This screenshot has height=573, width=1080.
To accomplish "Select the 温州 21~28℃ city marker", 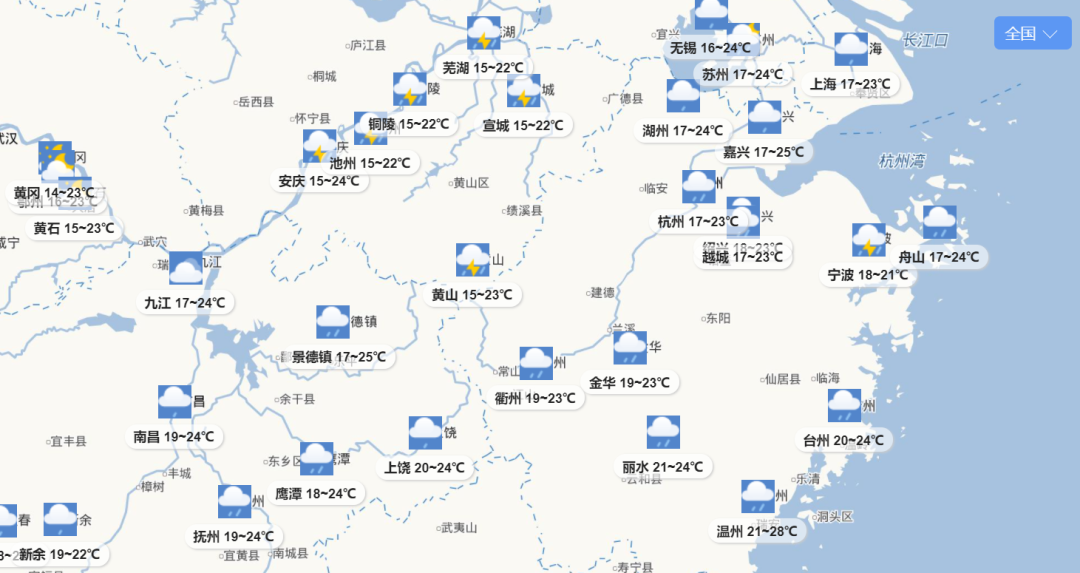I will tap(757, 531).
